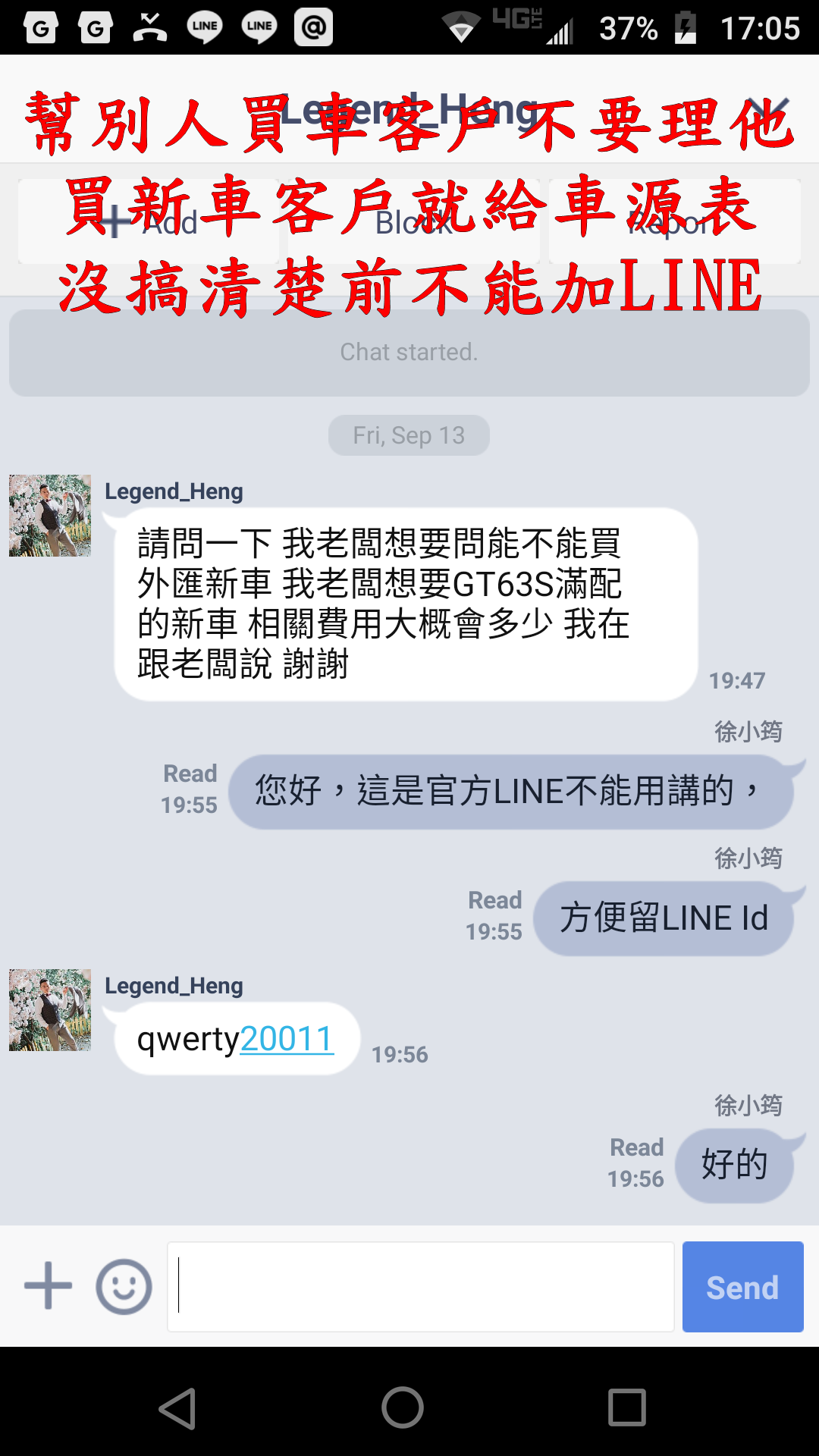Report this user
819x1456 pixels.
point(675,221)
